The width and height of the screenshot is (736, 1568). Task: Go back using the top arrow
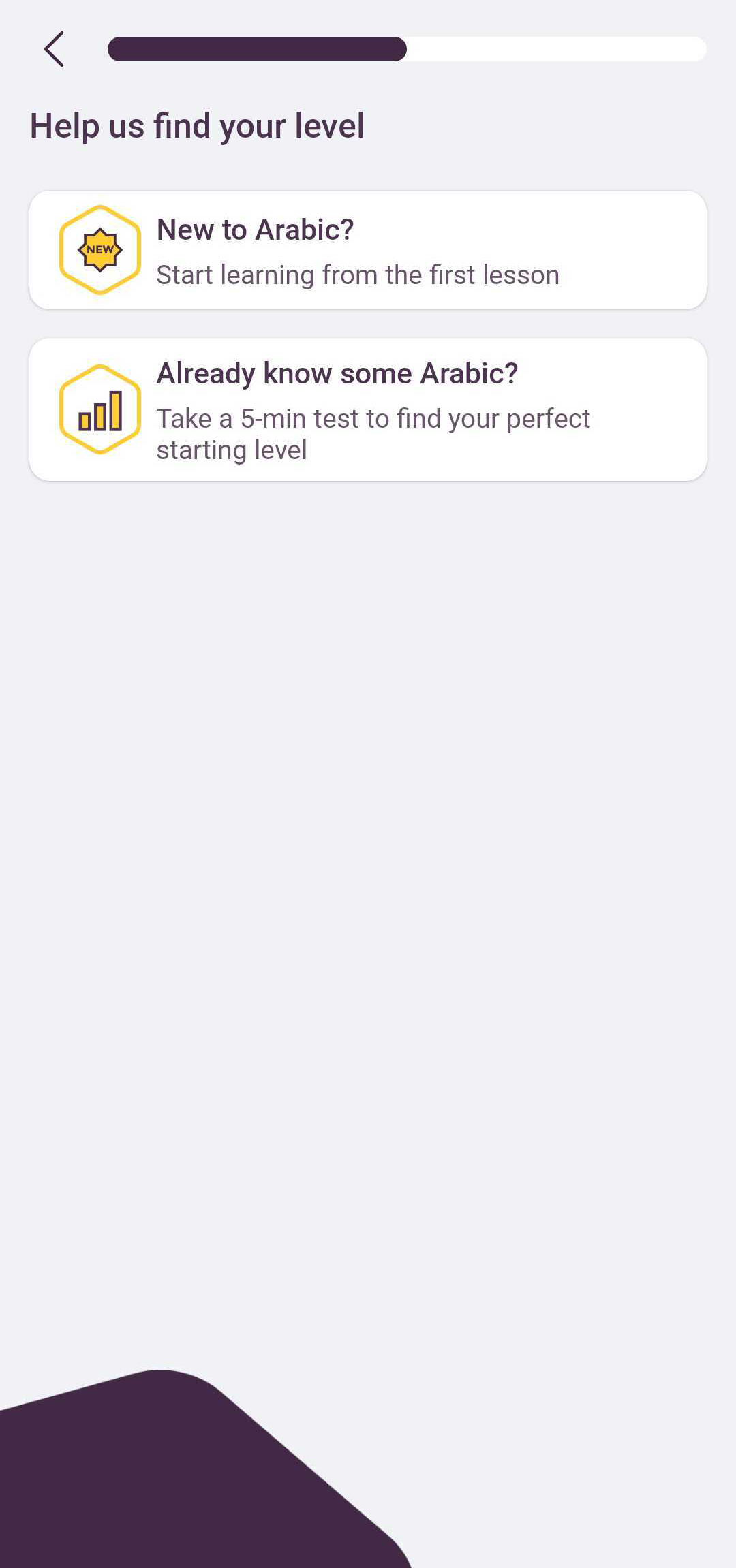[54, 49]
